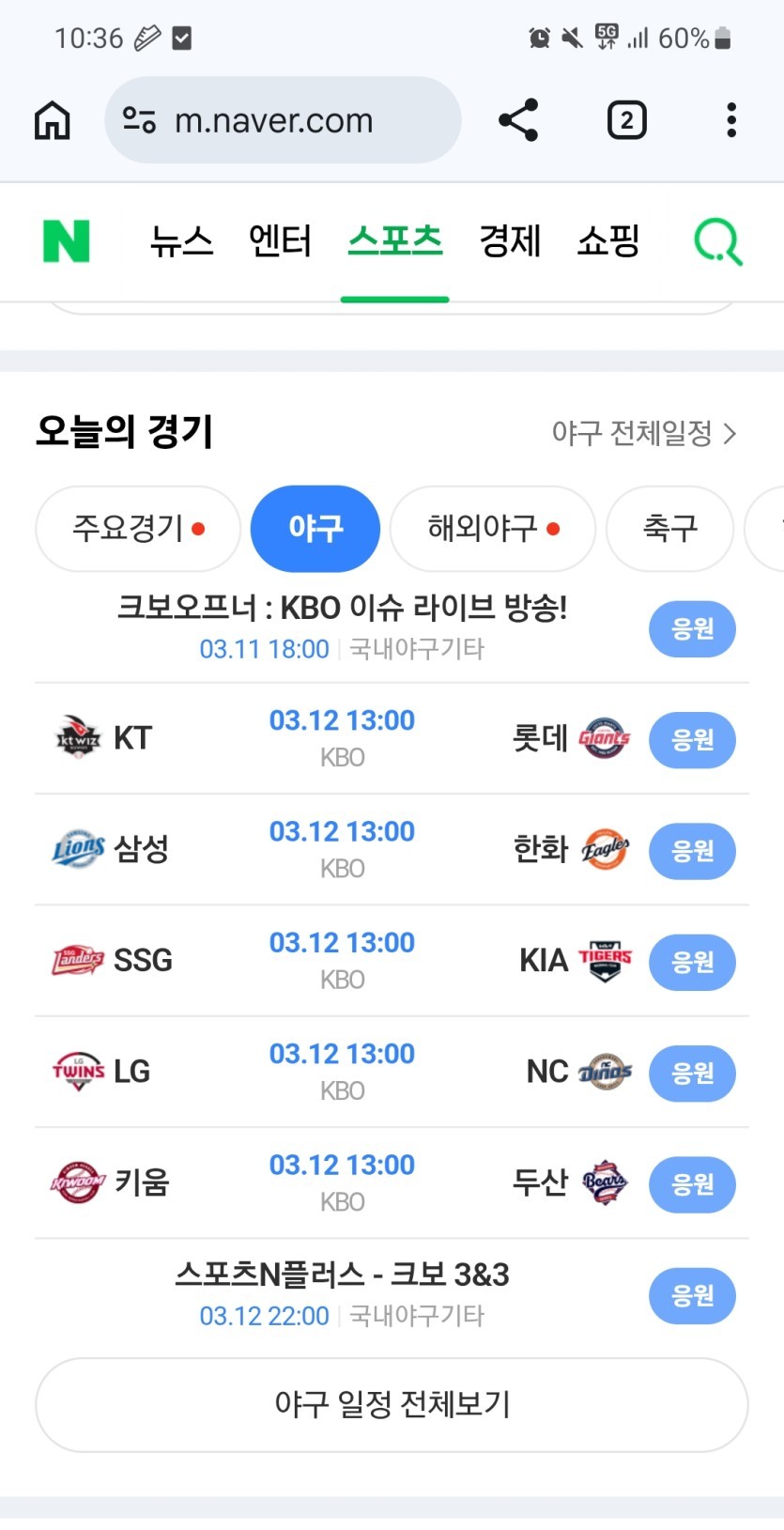Open the browser overflow menu

click(730, 120)
